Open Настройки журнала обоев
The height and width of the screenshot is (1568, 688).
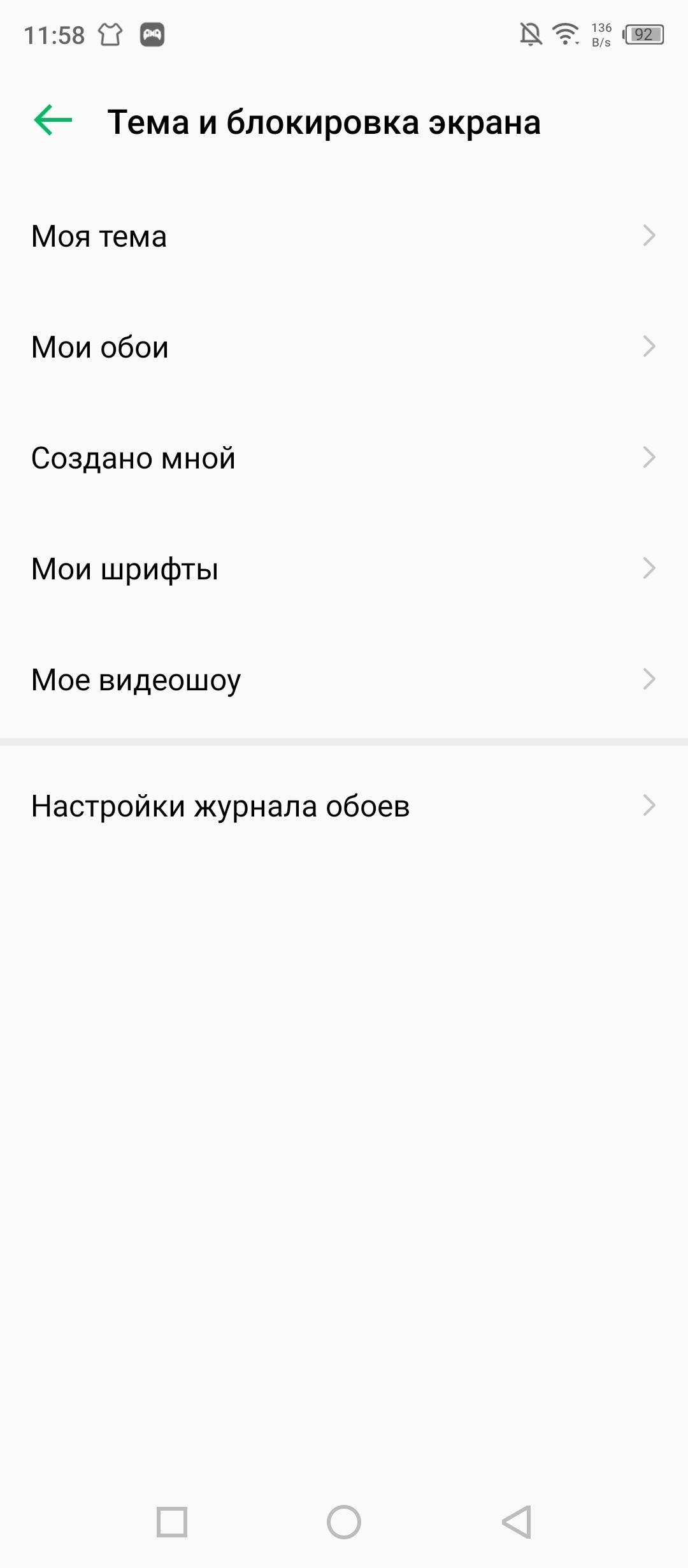pos(344,806)
